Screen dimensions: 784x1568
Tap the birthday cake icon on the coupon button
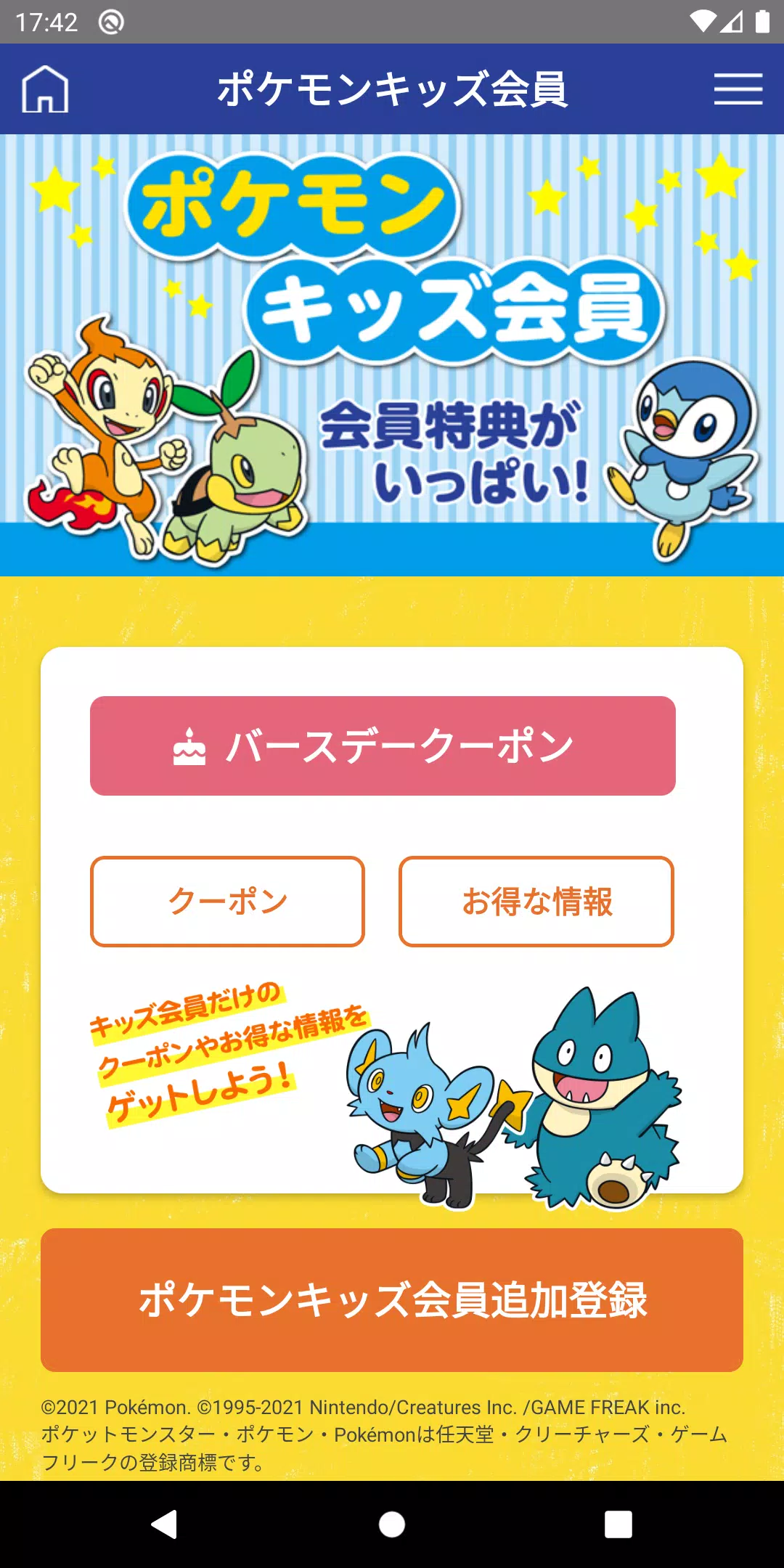(x=188, y=745)
